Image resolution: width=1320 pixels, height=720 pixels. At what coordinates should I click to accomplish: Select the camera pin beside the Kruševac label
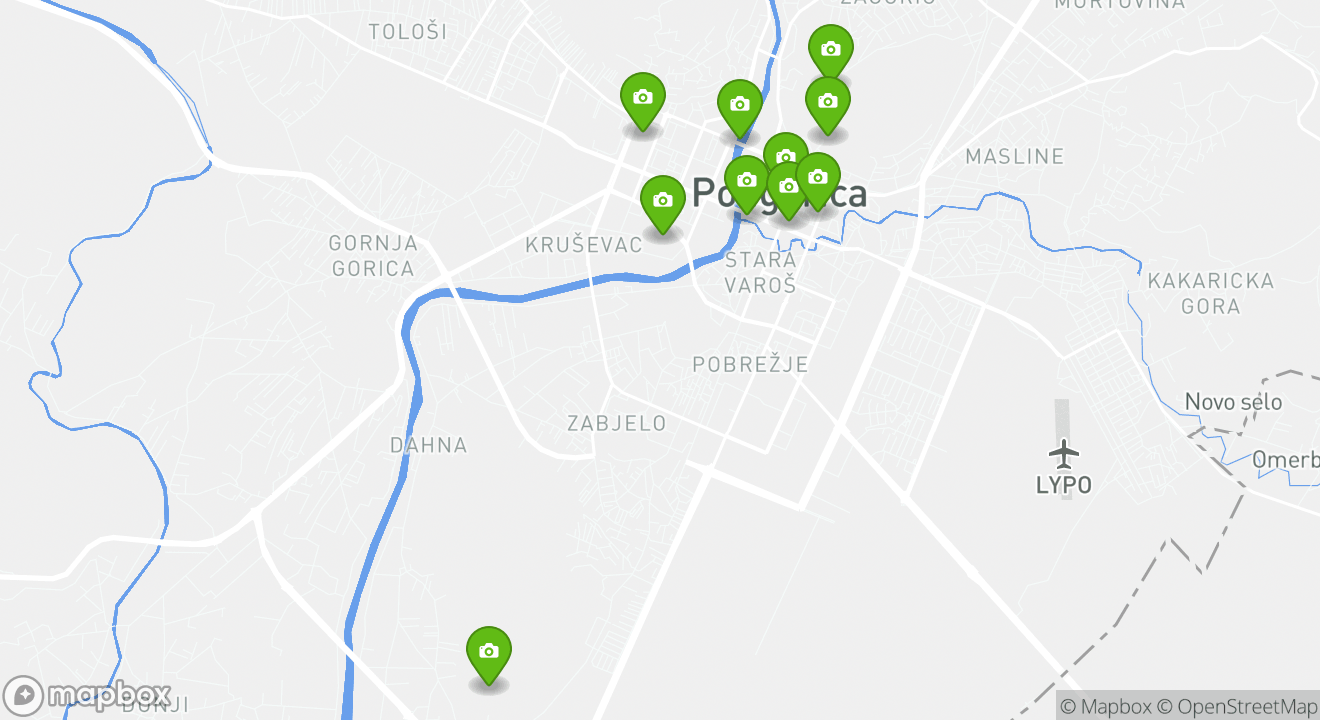[662, 201]
